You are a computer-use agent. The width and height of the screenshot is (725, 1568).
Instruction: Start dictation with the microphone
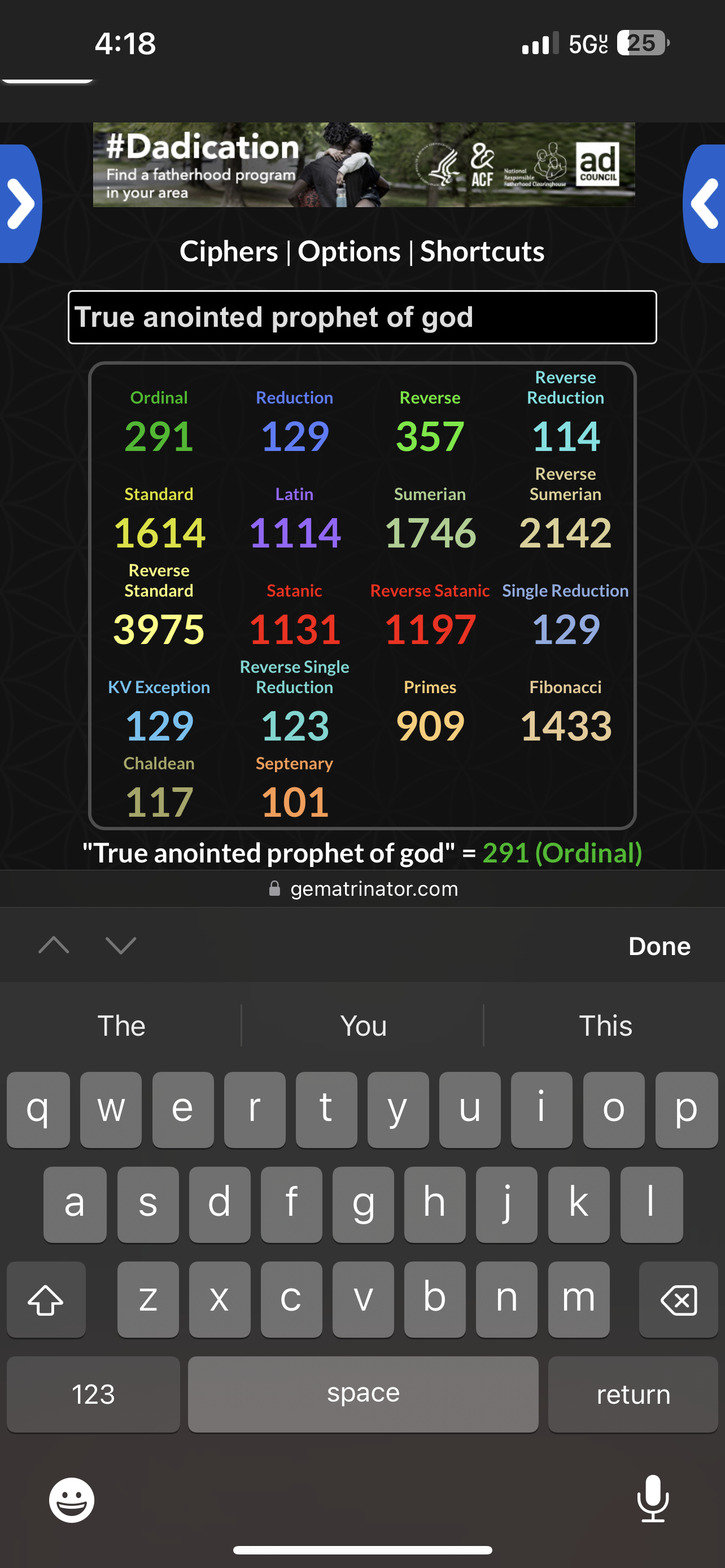pyautogui.click(x=653, y=1499)
